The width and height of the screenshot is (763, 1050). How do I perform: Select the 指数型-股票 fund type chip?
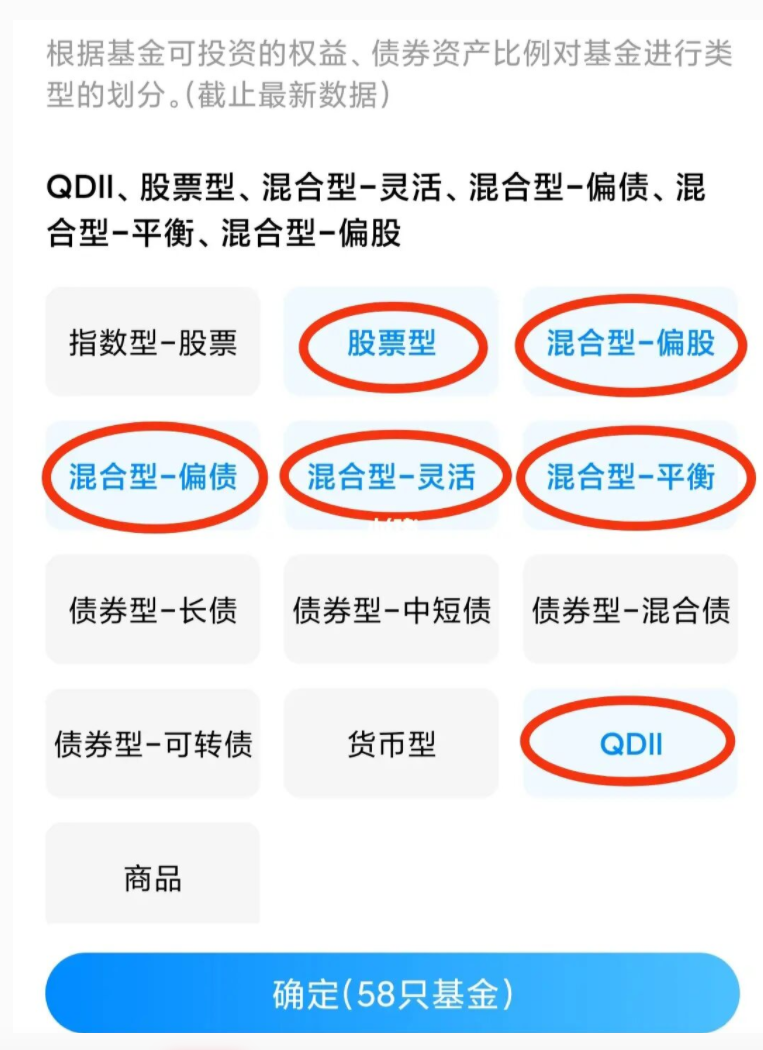pos(153,343)
